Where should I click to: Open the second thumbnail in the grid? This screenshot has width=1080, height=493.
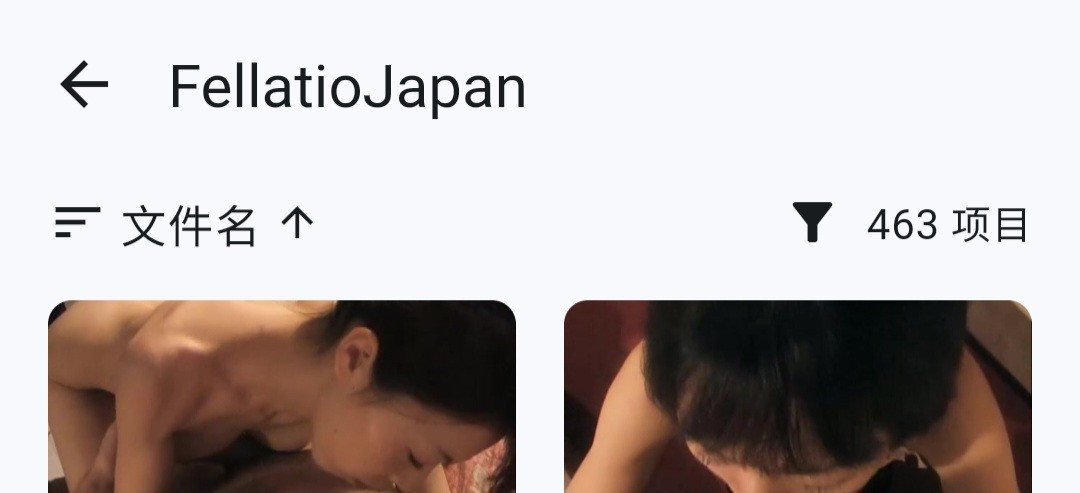(797, 397)
